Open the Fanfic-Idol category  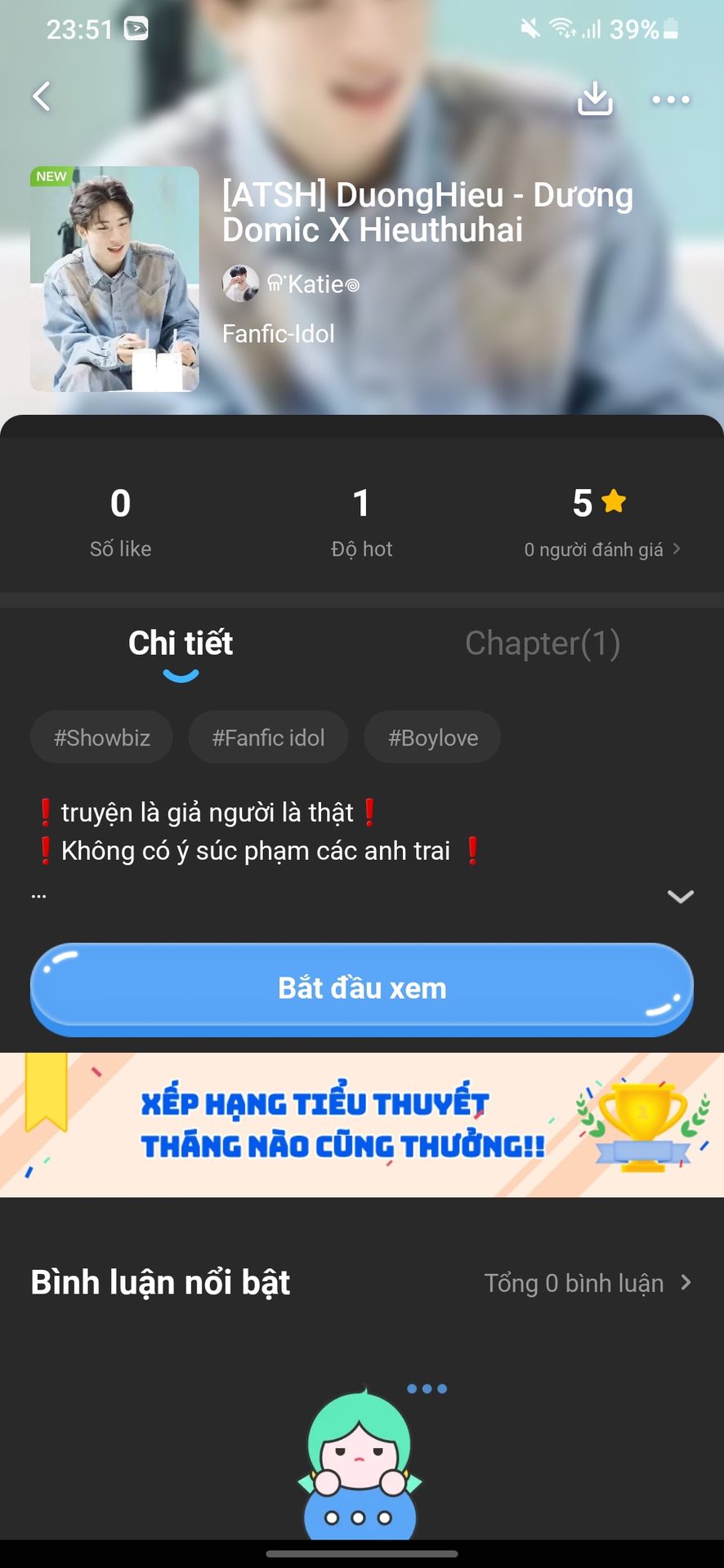[x=279, y=333]
